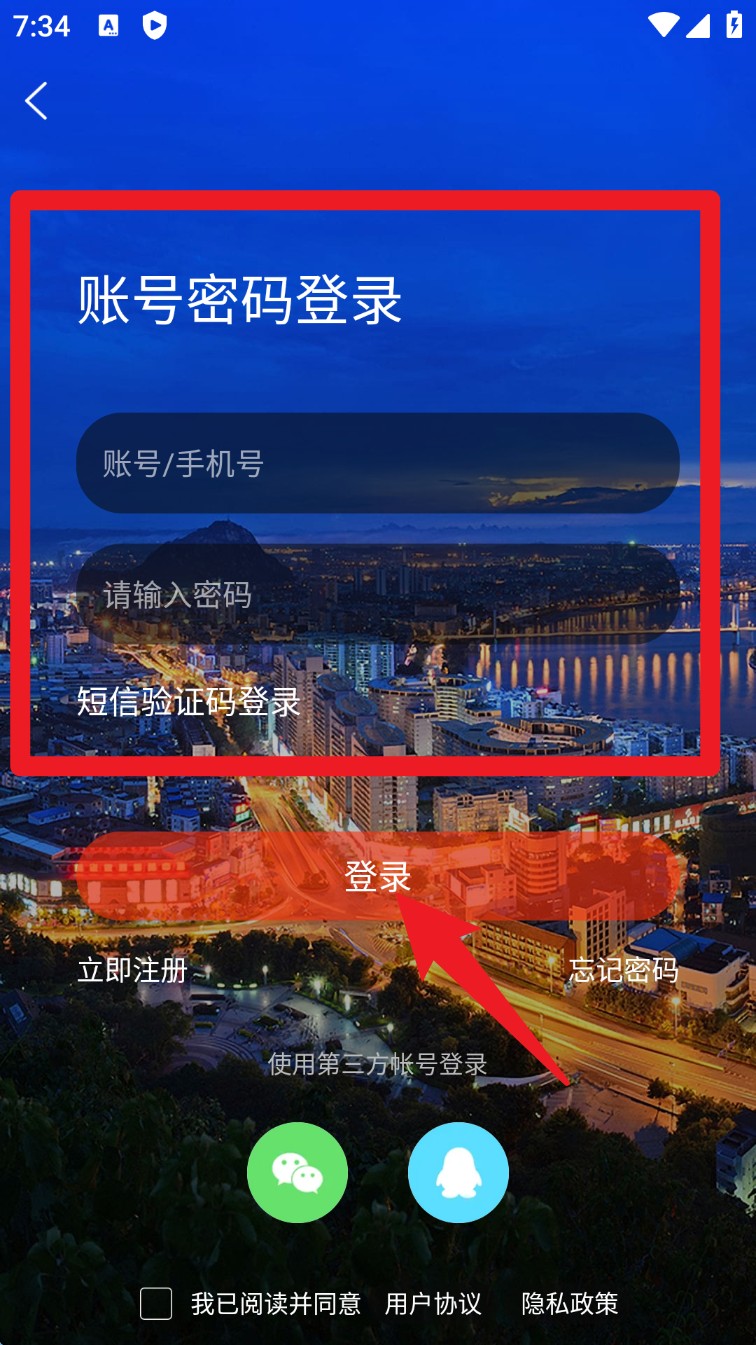Switch to SMS verification code login
The width and height of the screenshot is (756, 1345).
pyautogui.click(x=188, y=702)
